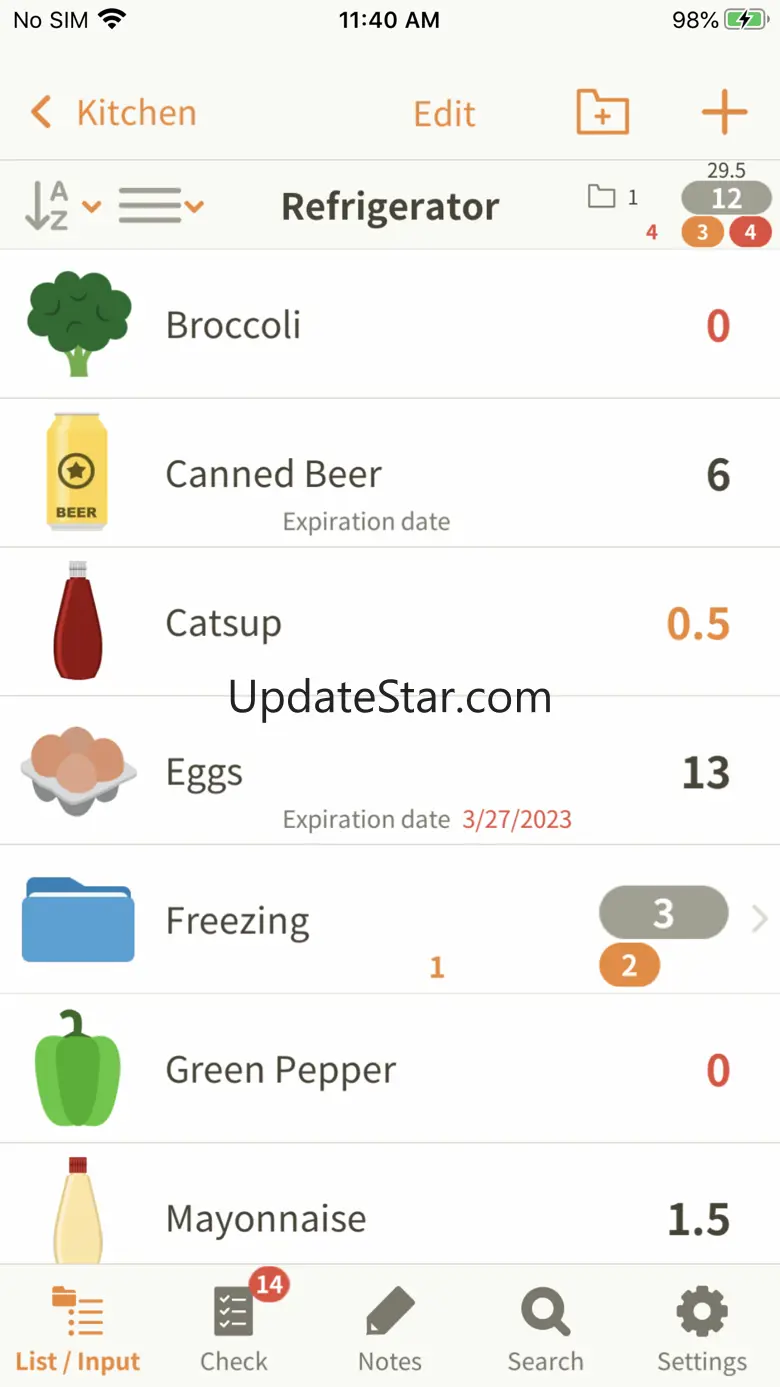780x1387 pixels.
Task: Change the list display style
Action: pyautogui.click(x=161, y=207)
